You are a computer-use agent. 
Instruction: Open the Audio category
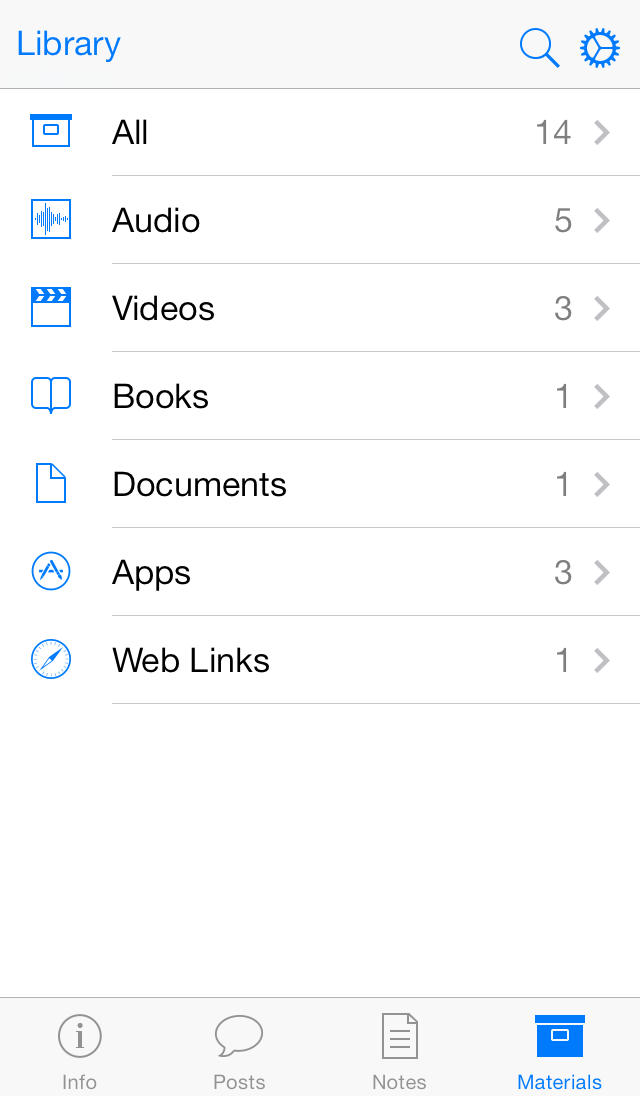click(x=320, y=220)
